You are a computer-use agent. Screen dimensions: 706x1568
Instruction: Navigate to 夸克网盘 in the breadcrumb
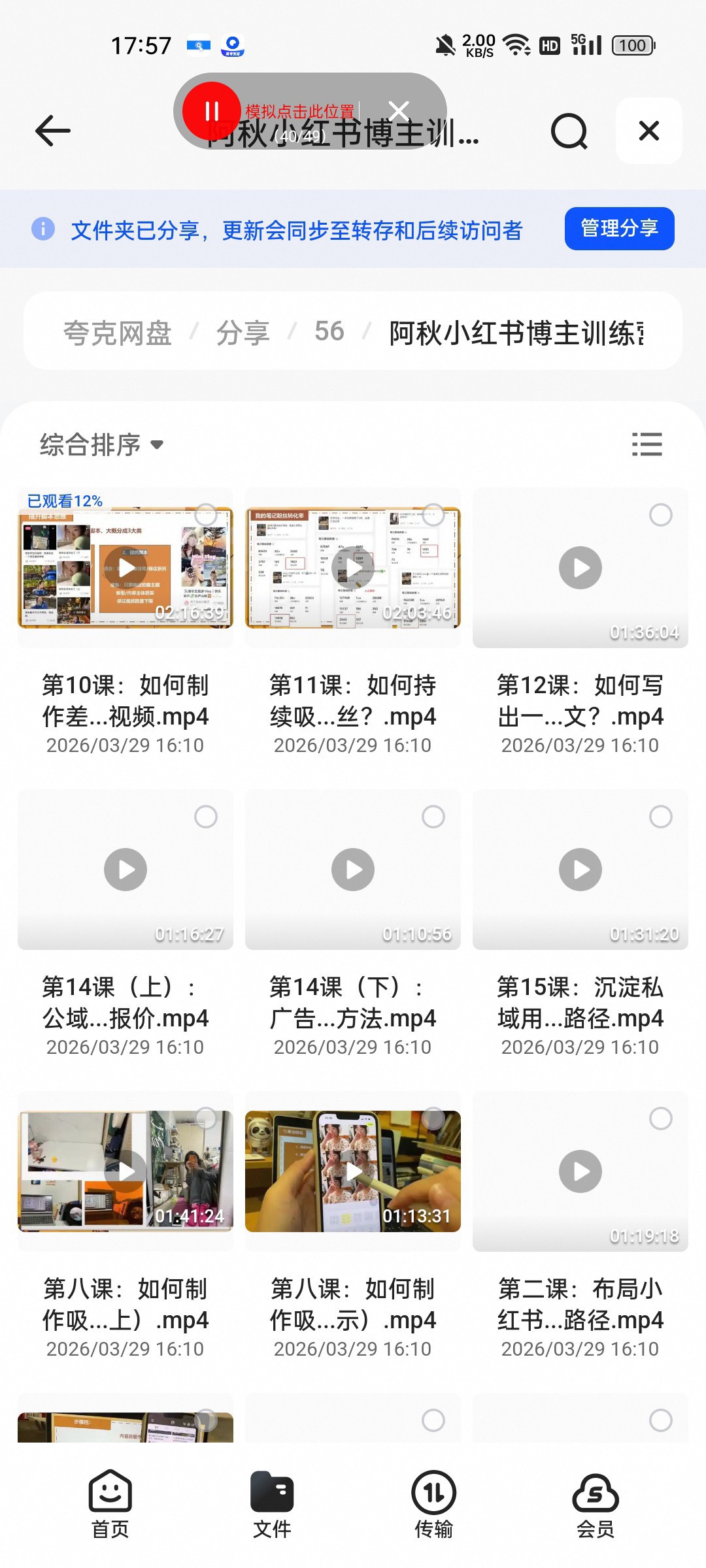(118, 333)
